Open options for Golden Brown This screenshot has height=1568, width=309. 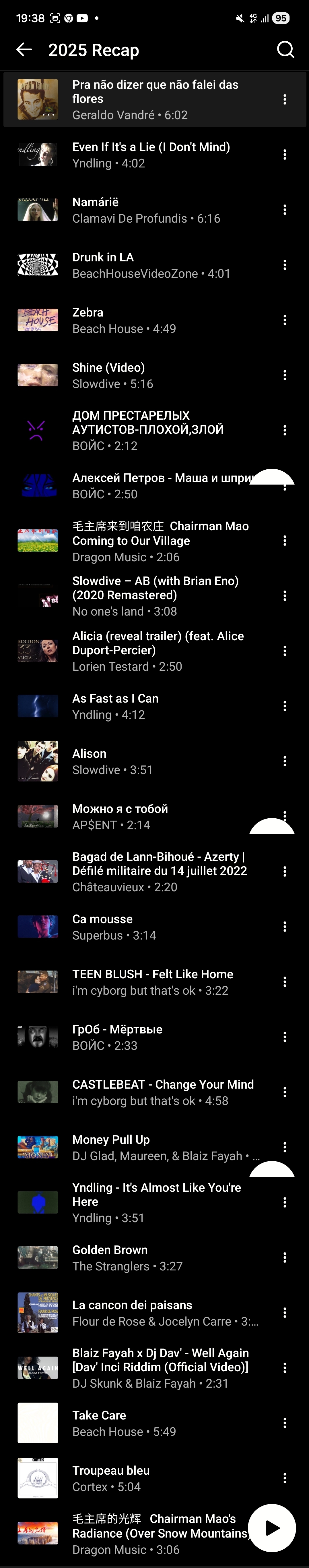point(285,1258)
